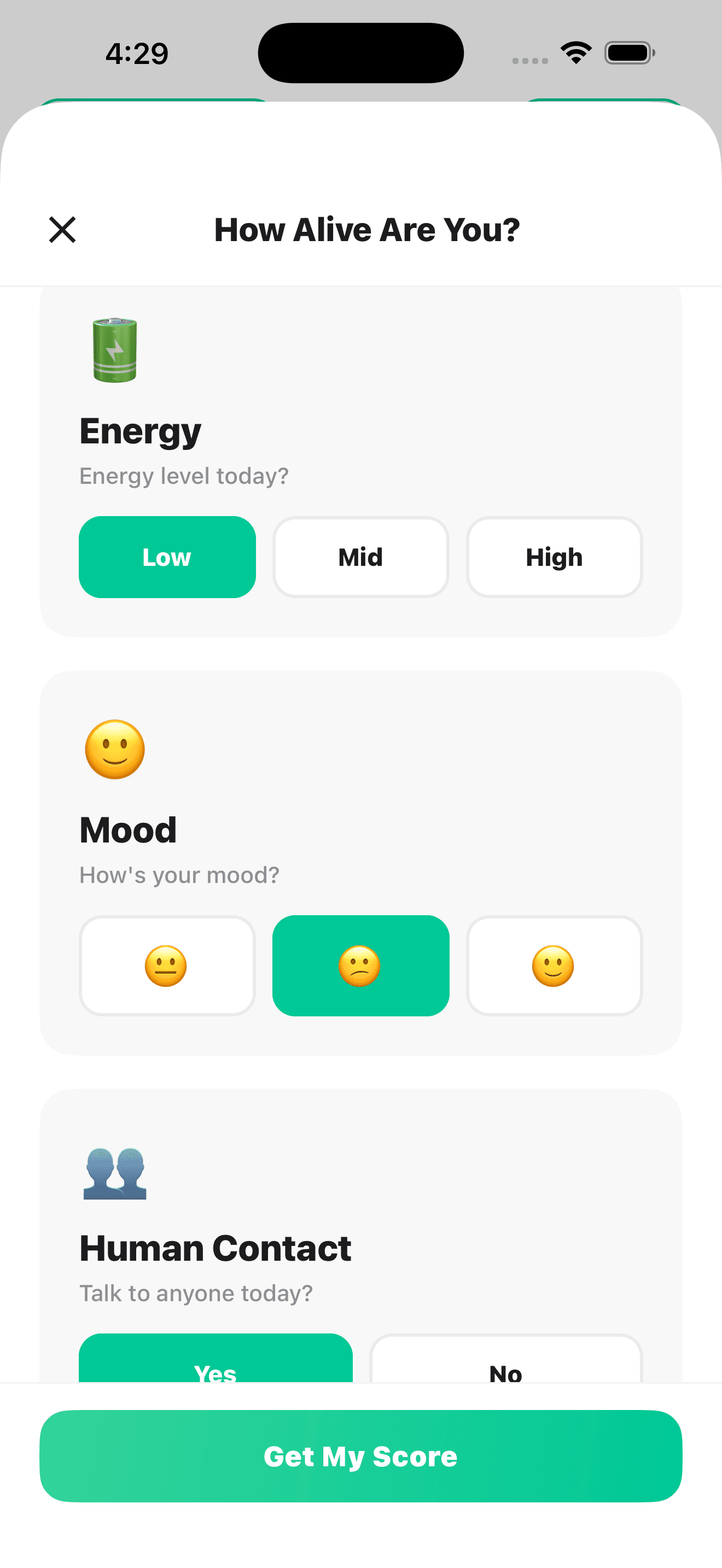Tap the Wi-Fi icon in the status bar
722x1568 pixels.
pyautogui.click(x=575, y=53)
